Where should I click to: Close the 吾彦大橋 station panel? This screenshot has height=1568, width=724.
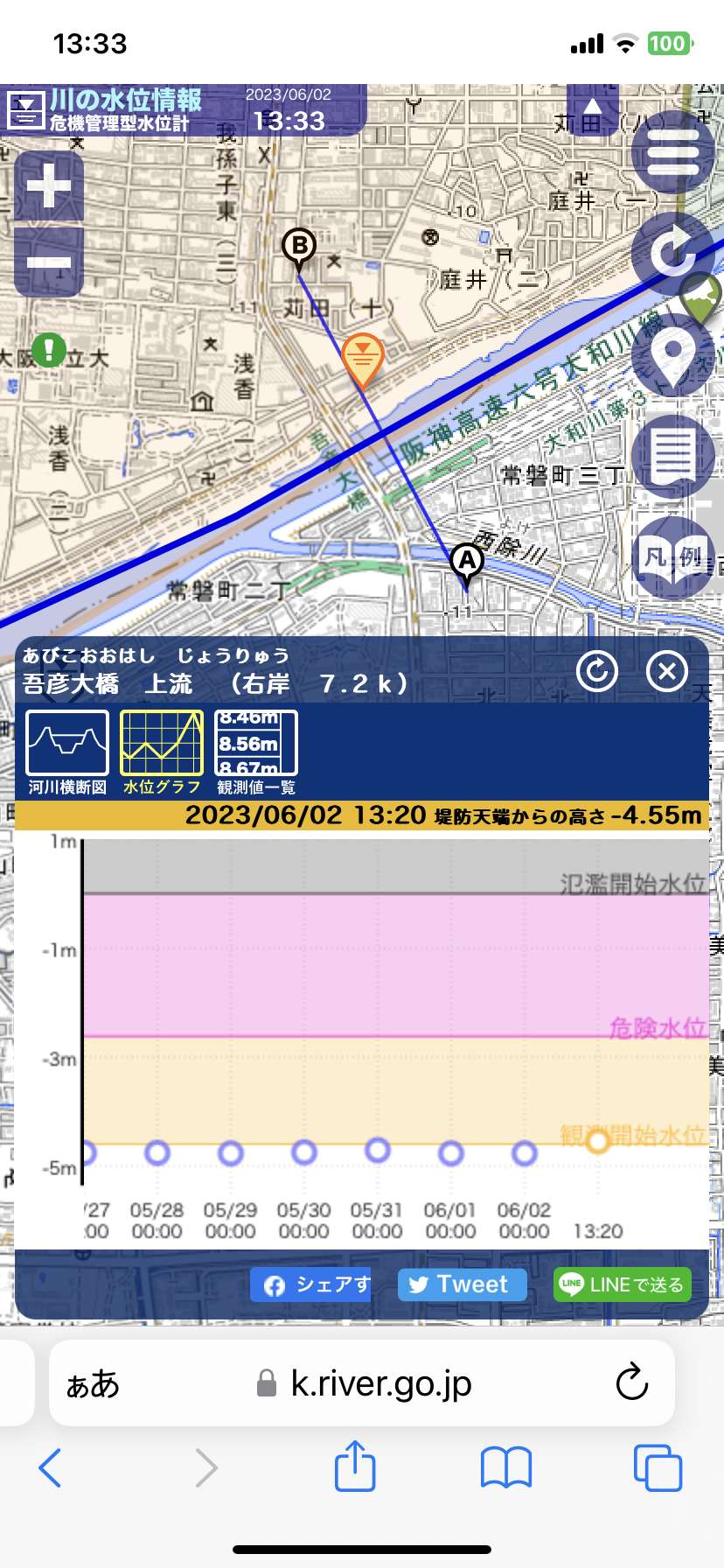click(667, 671)
